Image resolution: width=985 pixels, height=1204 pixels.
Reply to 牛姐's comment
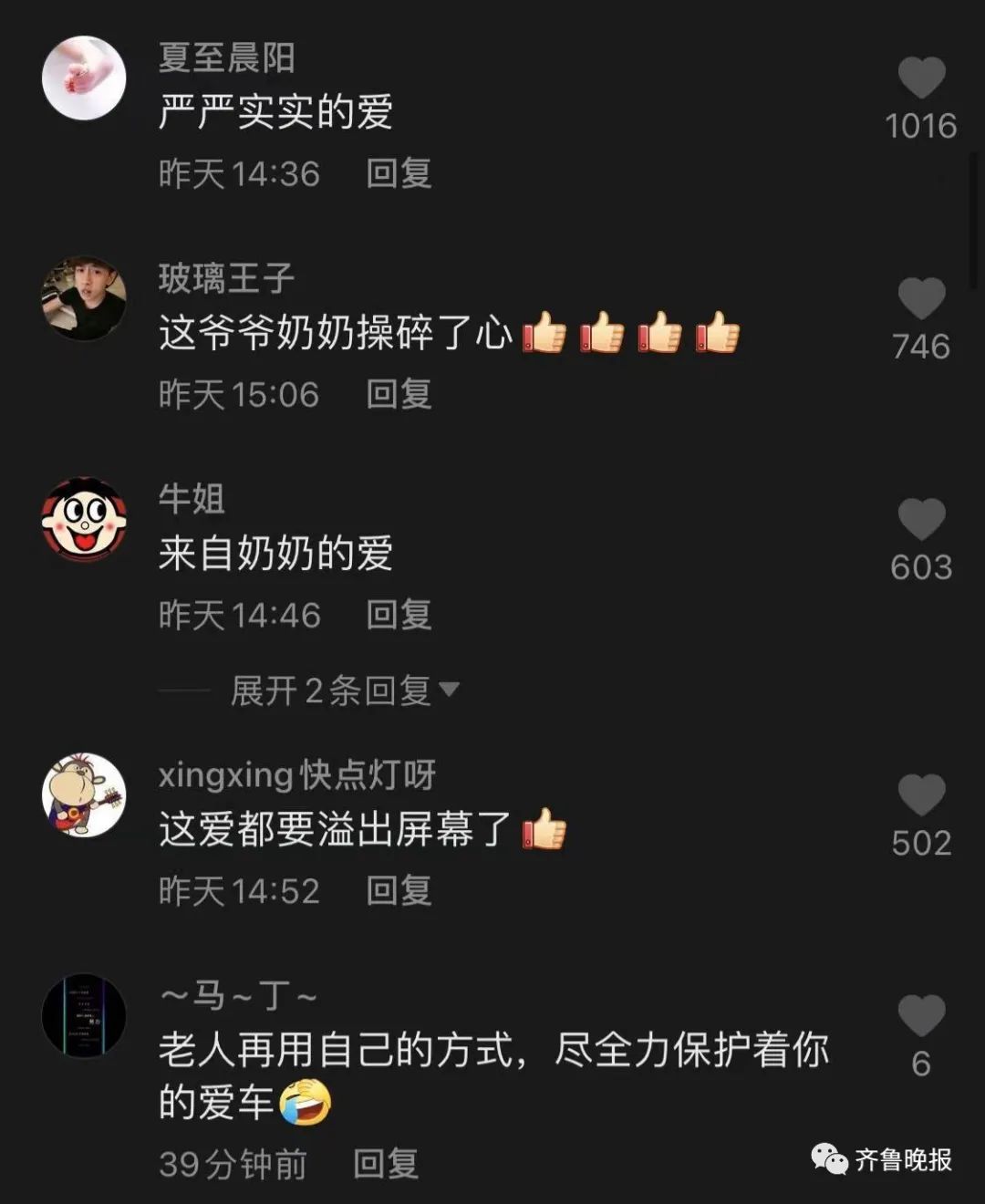399,615
